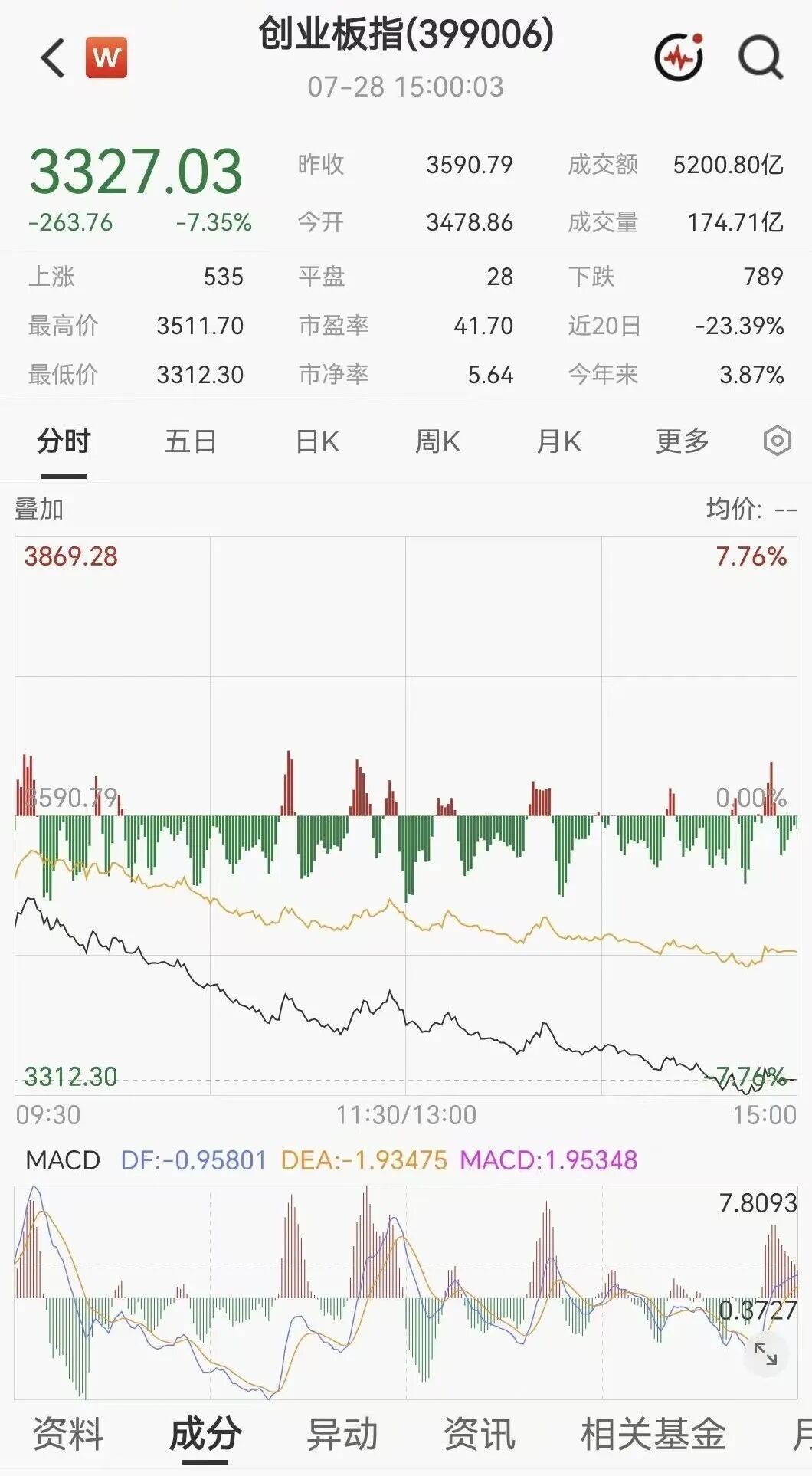Image resolution: width=812 pixels, height=1476 pixels.
Task: Open the live pulse monitor icon
Action: click(x=680, y=57)
